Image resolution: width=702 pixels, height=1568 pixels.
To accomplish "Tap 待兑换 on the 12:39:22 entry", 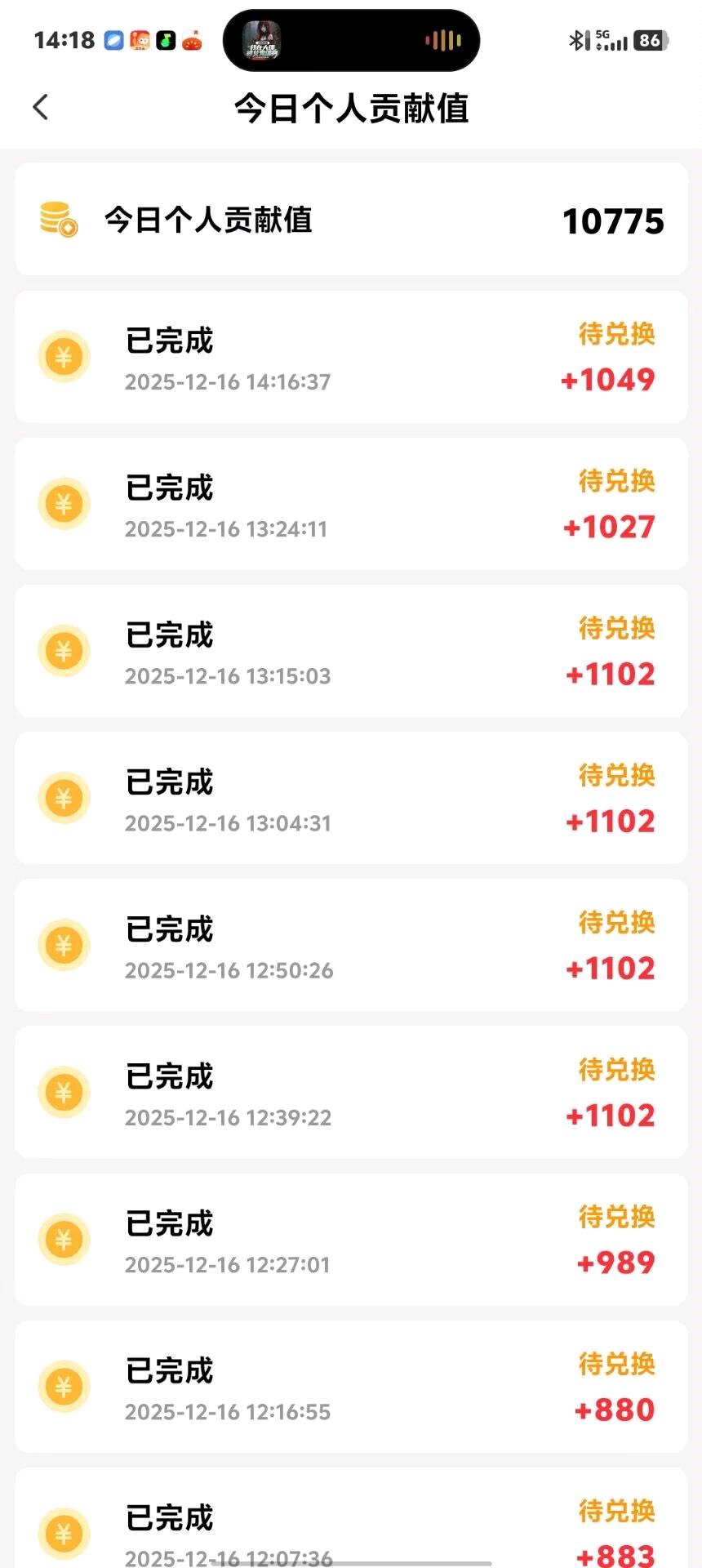I will coord(616,1071).
